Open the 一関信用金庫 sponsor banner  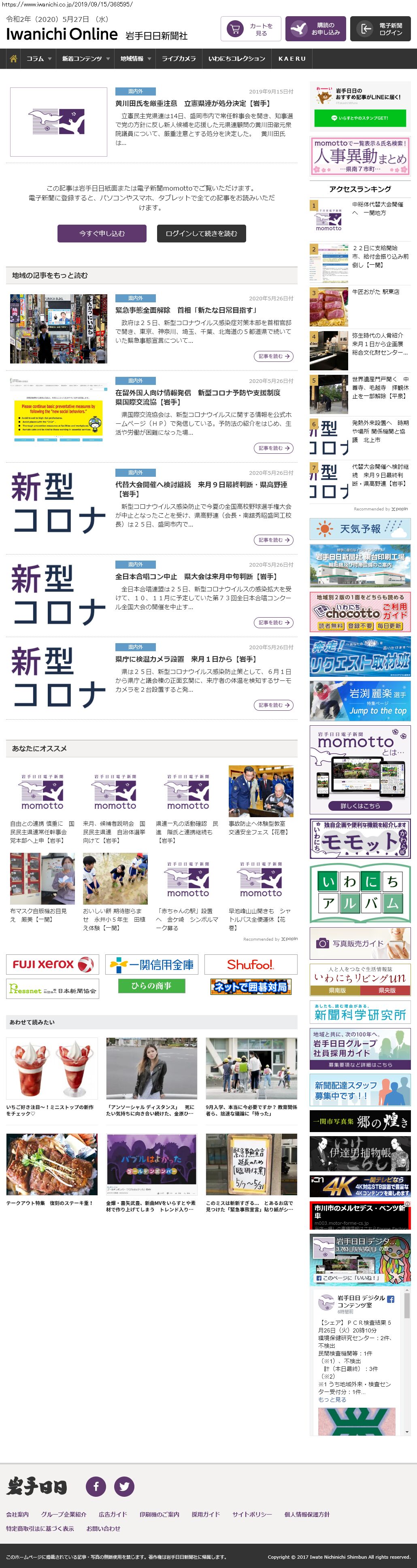[151, 964]
